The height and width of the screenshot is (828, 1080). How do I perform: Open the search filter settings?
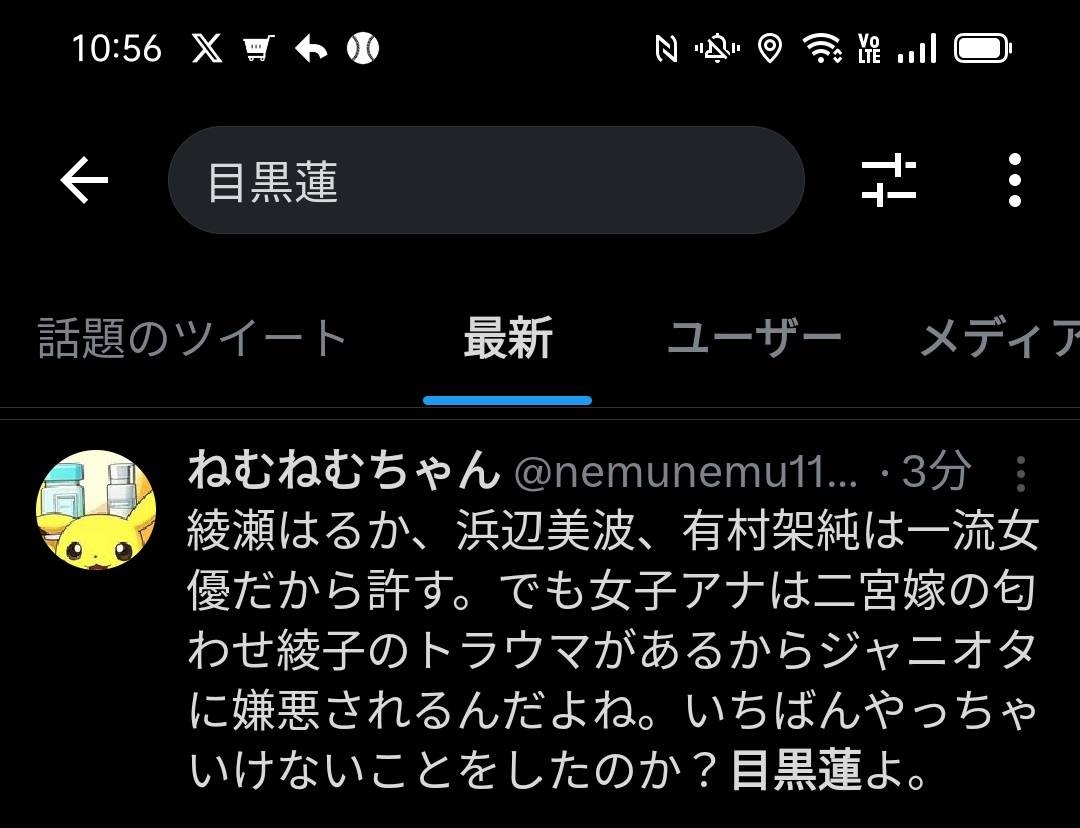coord(889,181)
